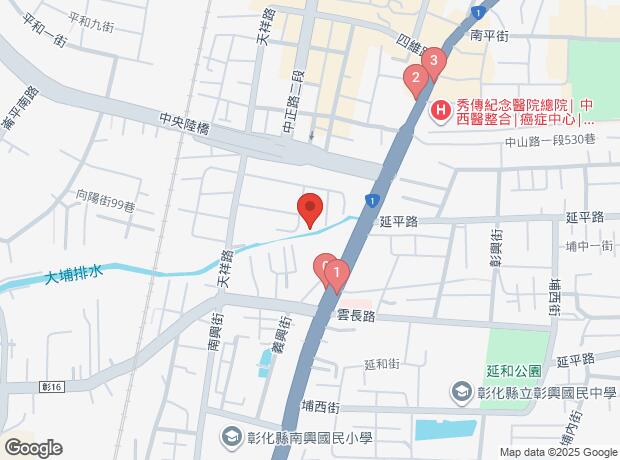The width and height of the screenshot is (620, 460).
Task: Select map marker numbered 2
Action: pos(414,79)
